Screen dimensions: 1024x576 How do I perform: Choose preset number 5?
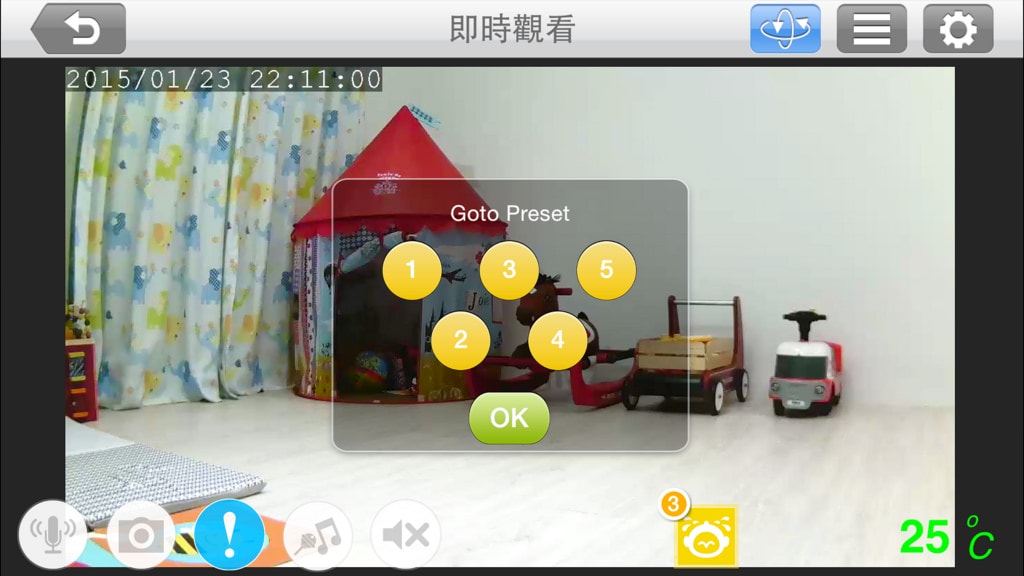tap(606, 270)
